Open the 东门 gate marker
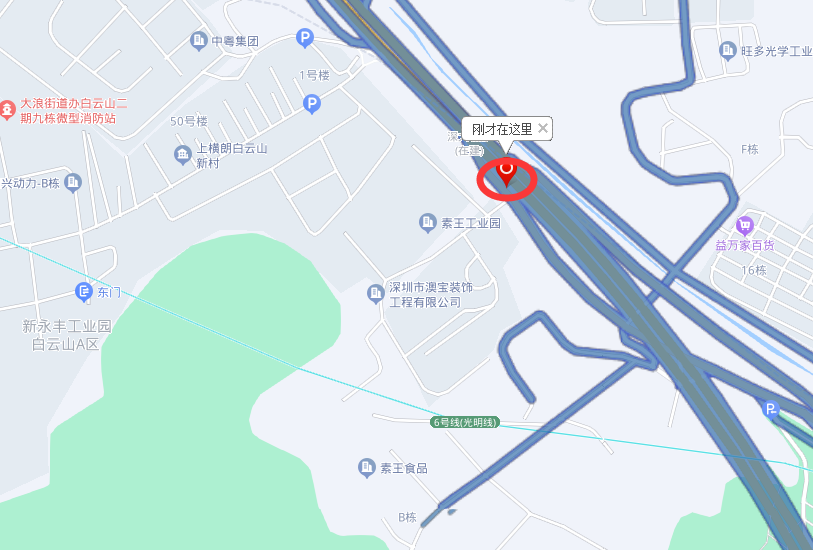This screenshot has height=550, width=813. 85,292
